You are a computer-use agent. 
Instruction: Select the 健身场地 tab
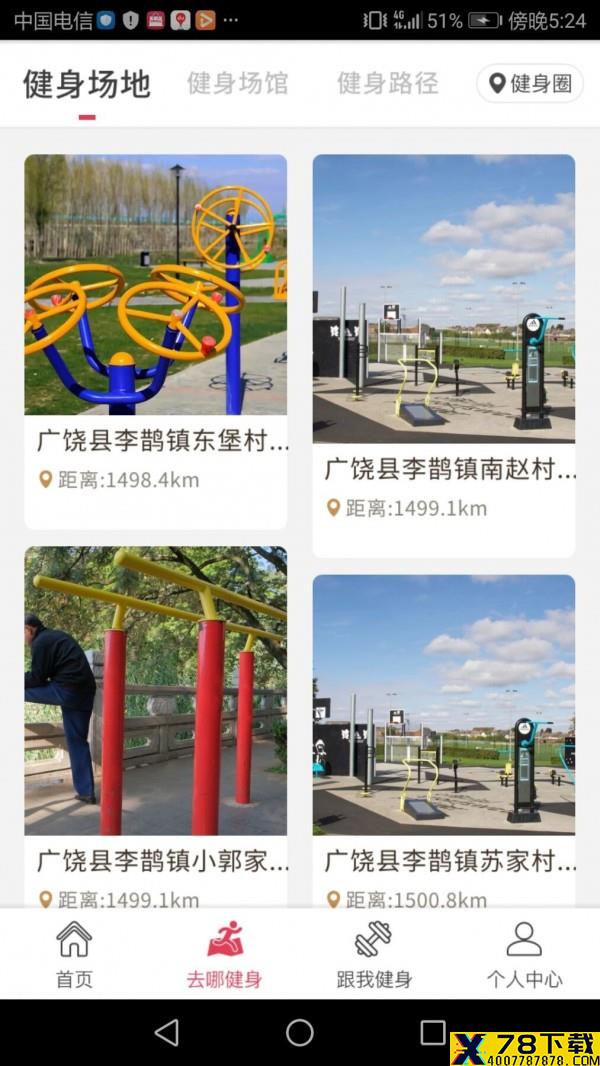[87, 84]
